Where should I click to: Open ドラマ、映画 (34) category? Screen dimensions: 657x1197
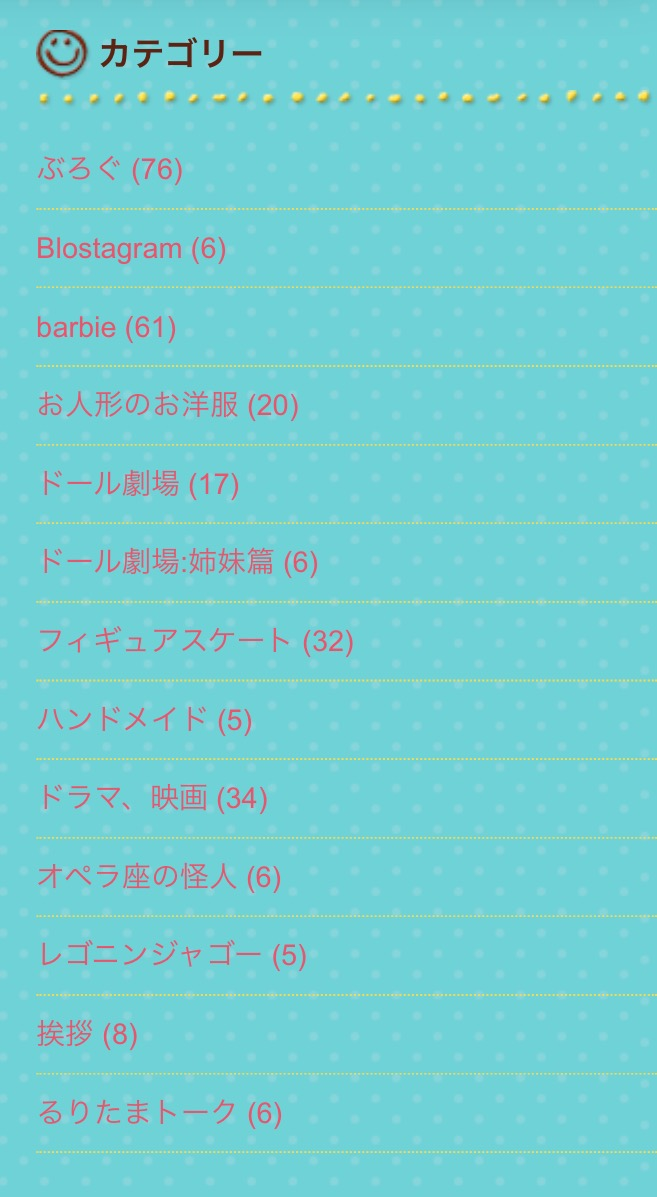pyautogui.click(x=152, y=798)
